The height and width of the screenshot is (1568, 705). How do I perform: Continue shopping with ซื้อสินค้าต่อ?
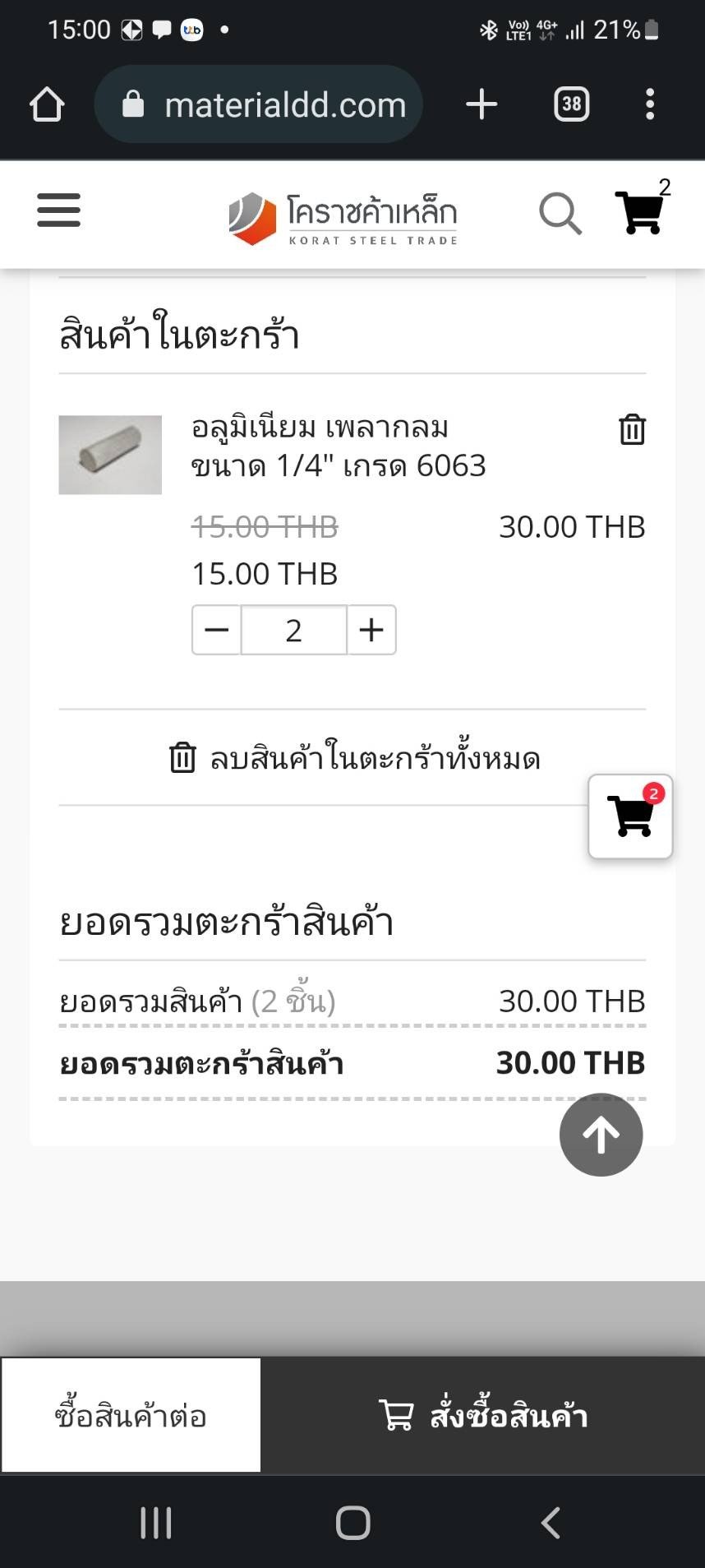pos(131,1416)
